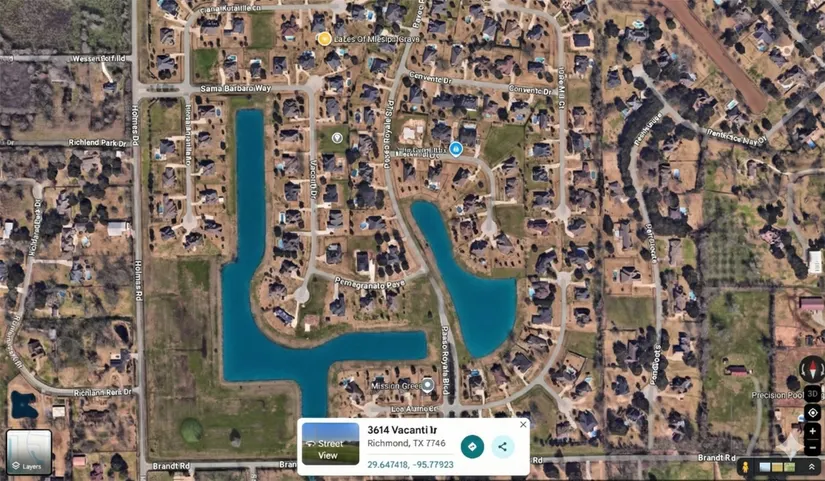Image resolution: width=825 pixels, height=481 pixels.
Task: Share the 3614 Vacanti location
Action: [x=503, y=446]
